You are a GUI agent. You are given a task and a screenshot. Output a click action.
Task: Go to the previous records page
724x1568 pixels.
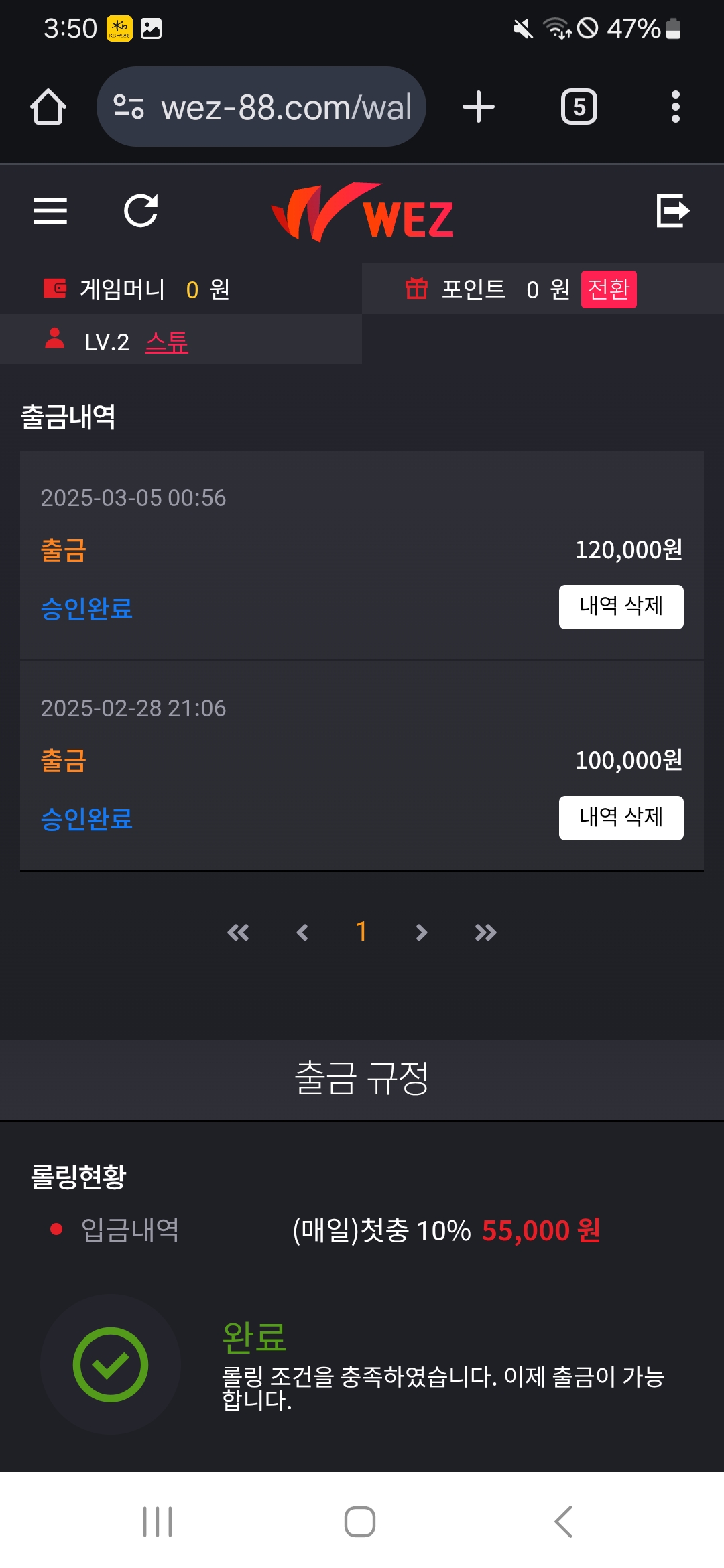[302, 932]
